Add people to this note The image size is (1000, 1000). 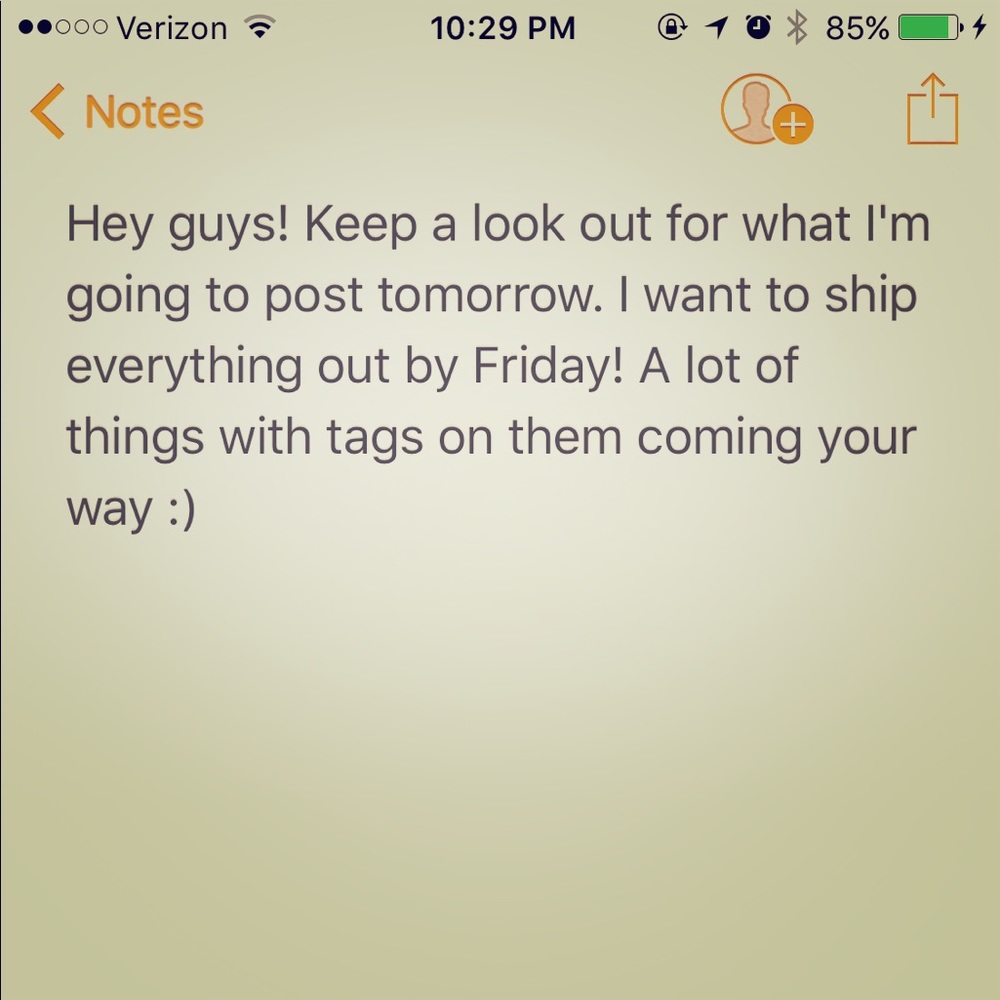tap(766, 112)
